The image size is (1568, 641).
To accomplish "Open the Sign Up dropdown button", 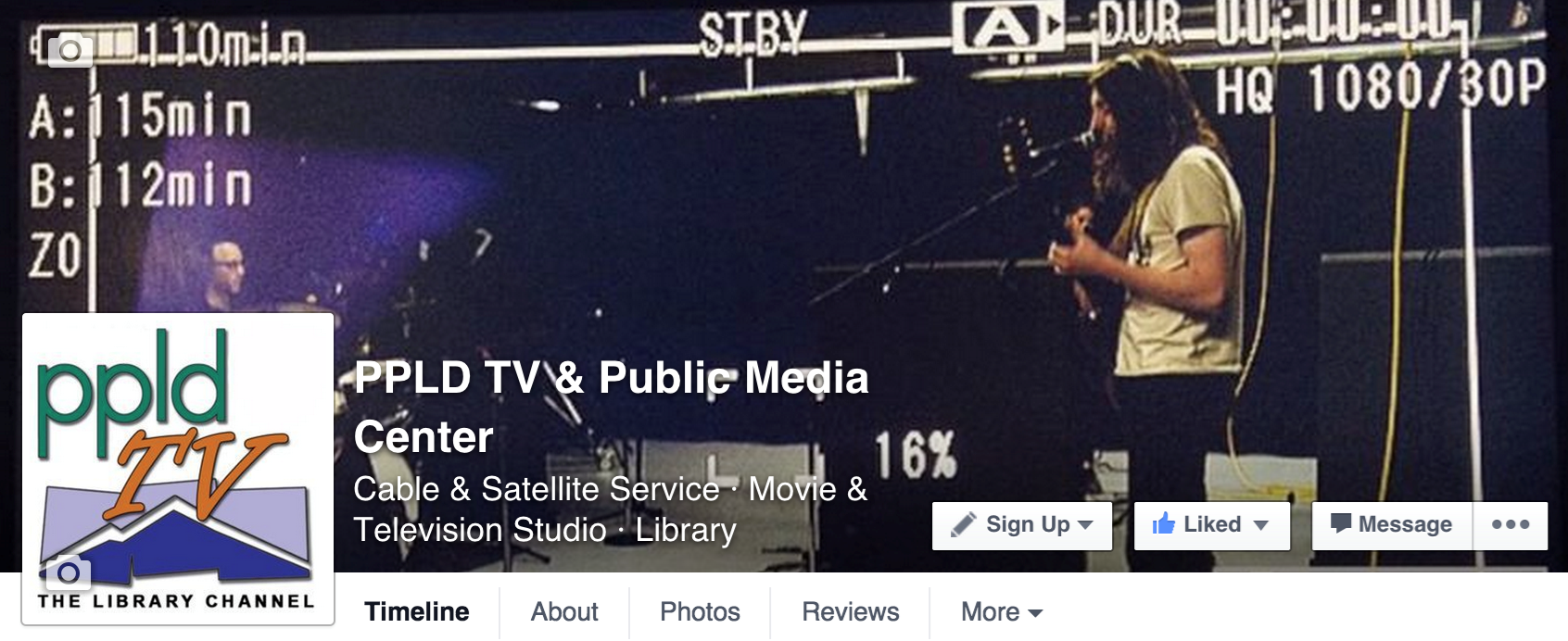I will tap(1022, 525).
